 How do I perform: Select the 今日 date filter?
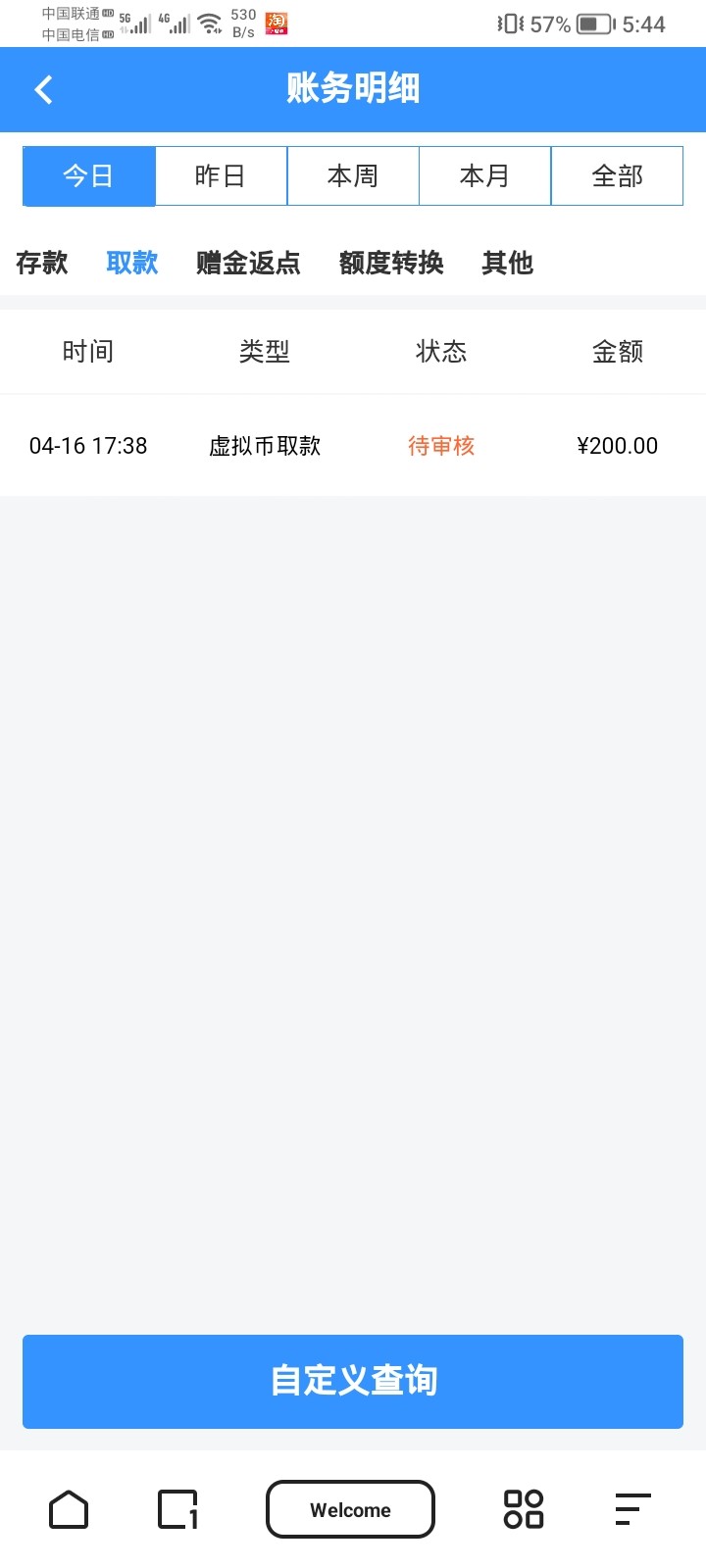(x=88, y=175)
